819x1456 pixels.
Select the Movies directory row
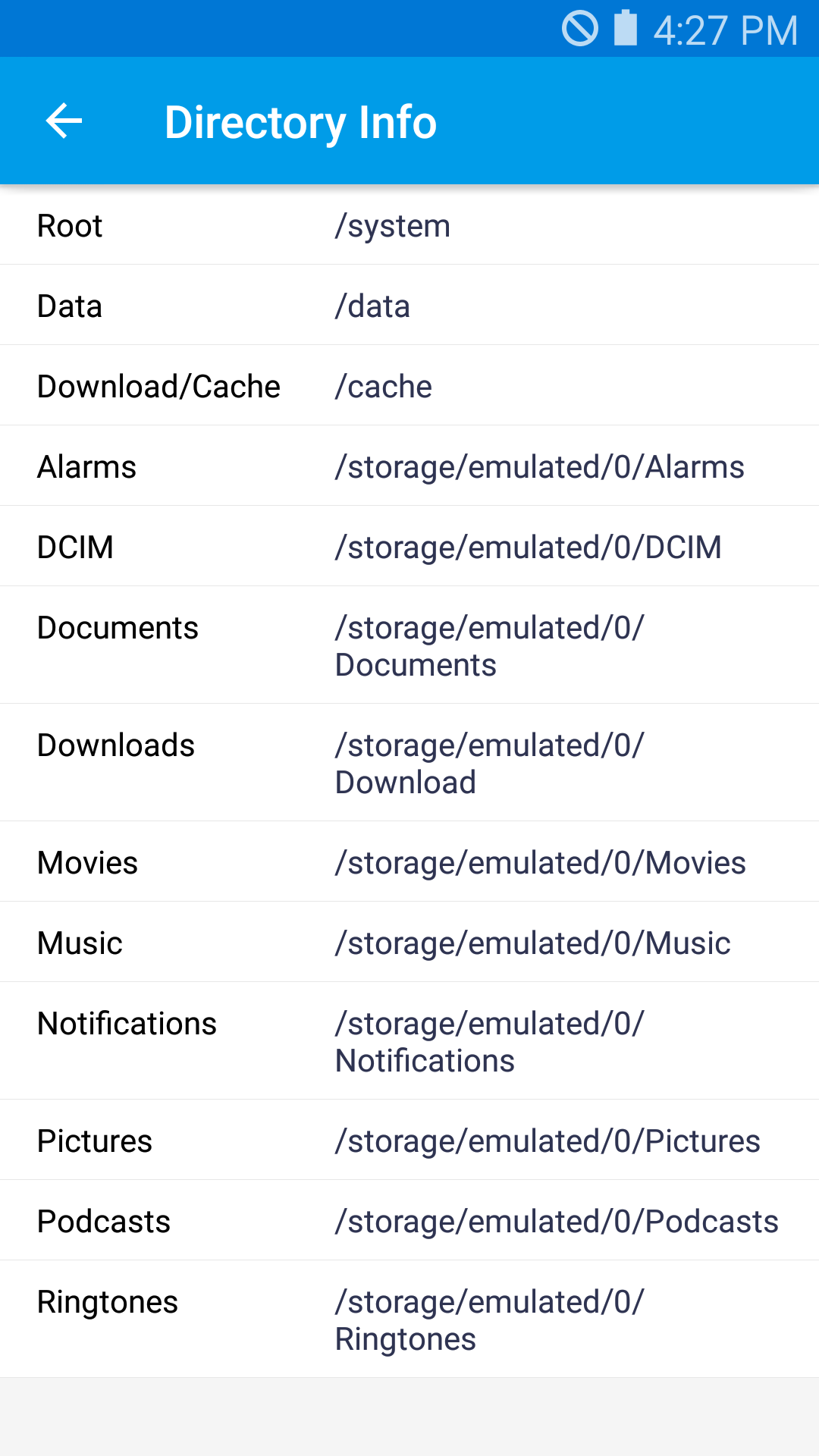409,861
